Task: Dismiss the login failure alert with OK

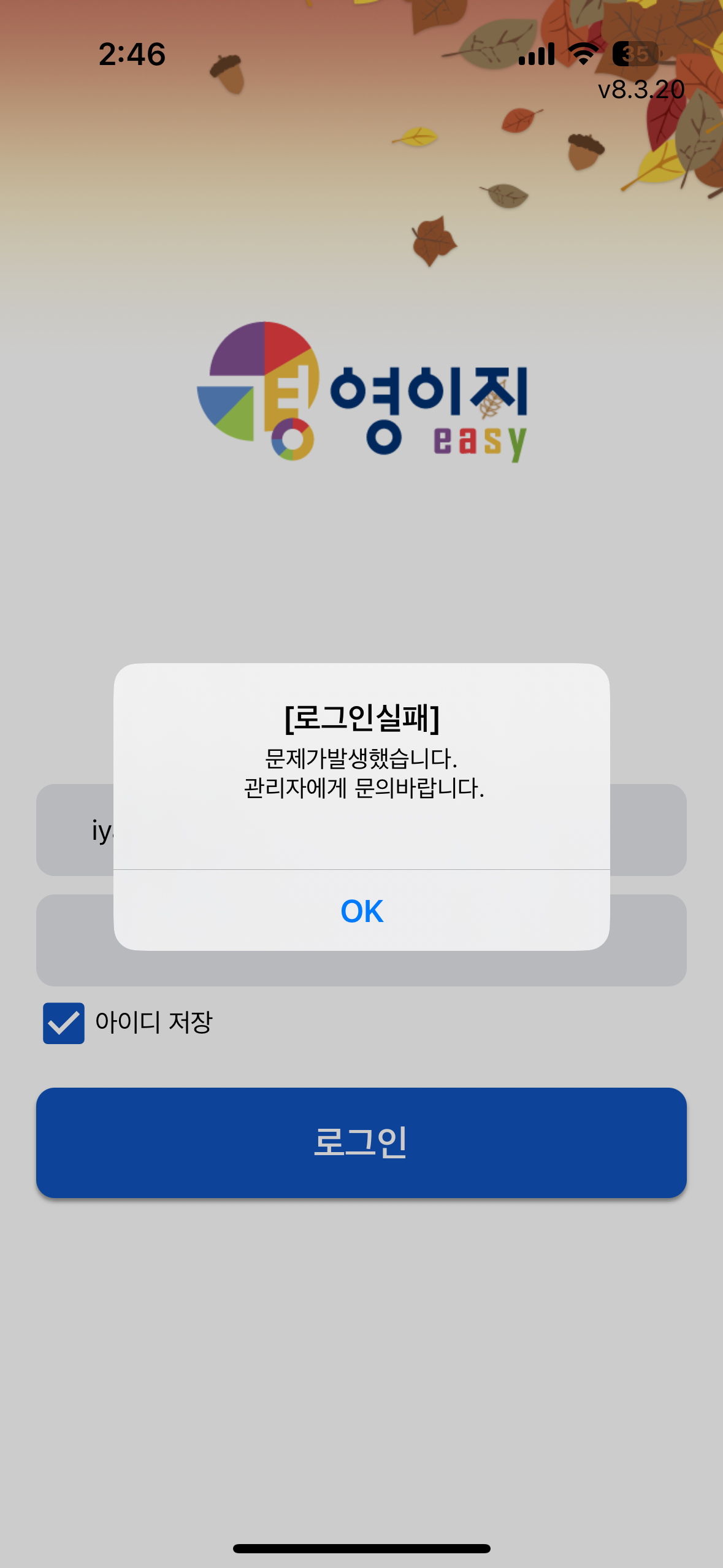Action: click(362, 911)
